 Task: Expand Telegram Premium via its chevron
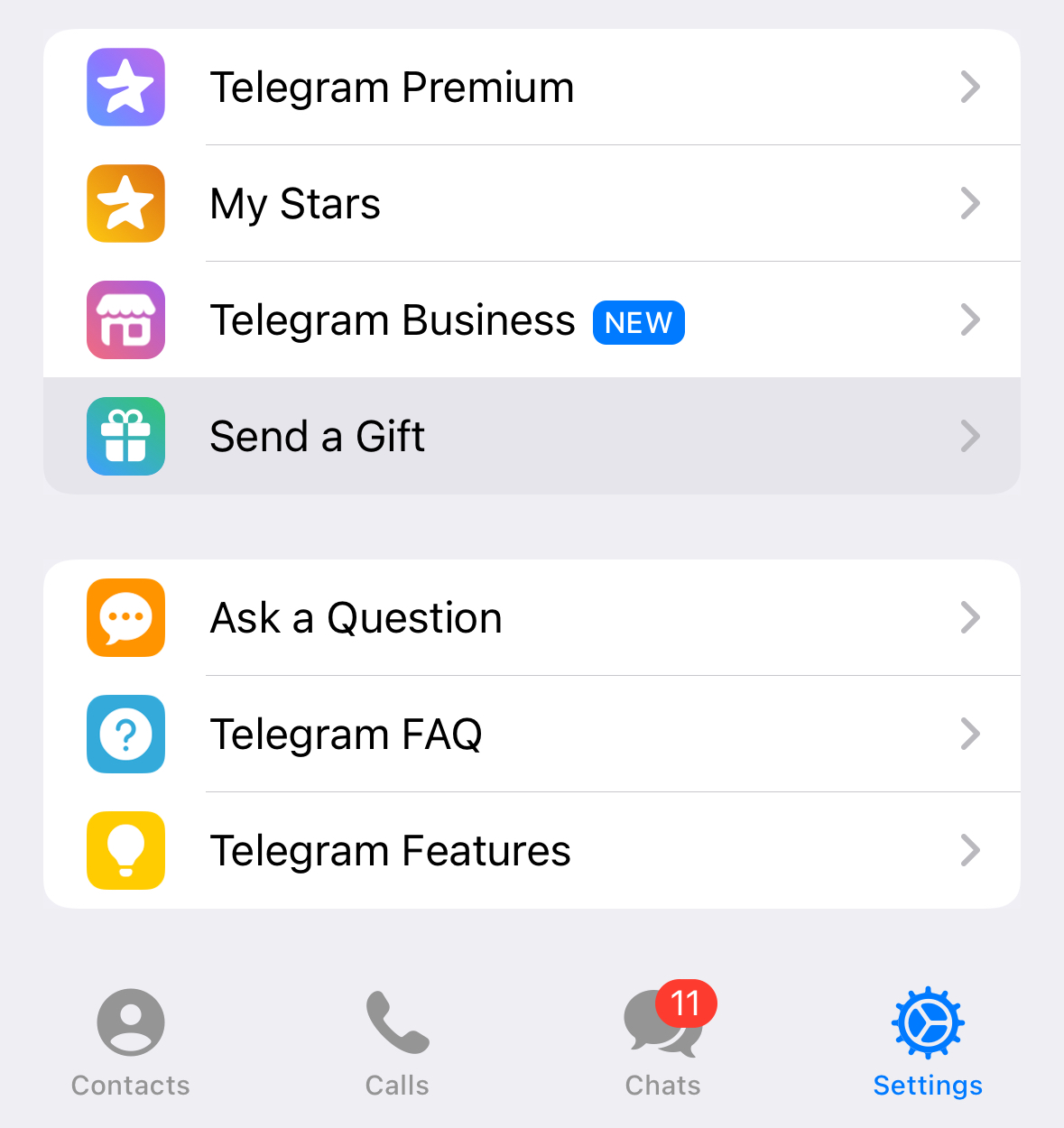(970, 87)
